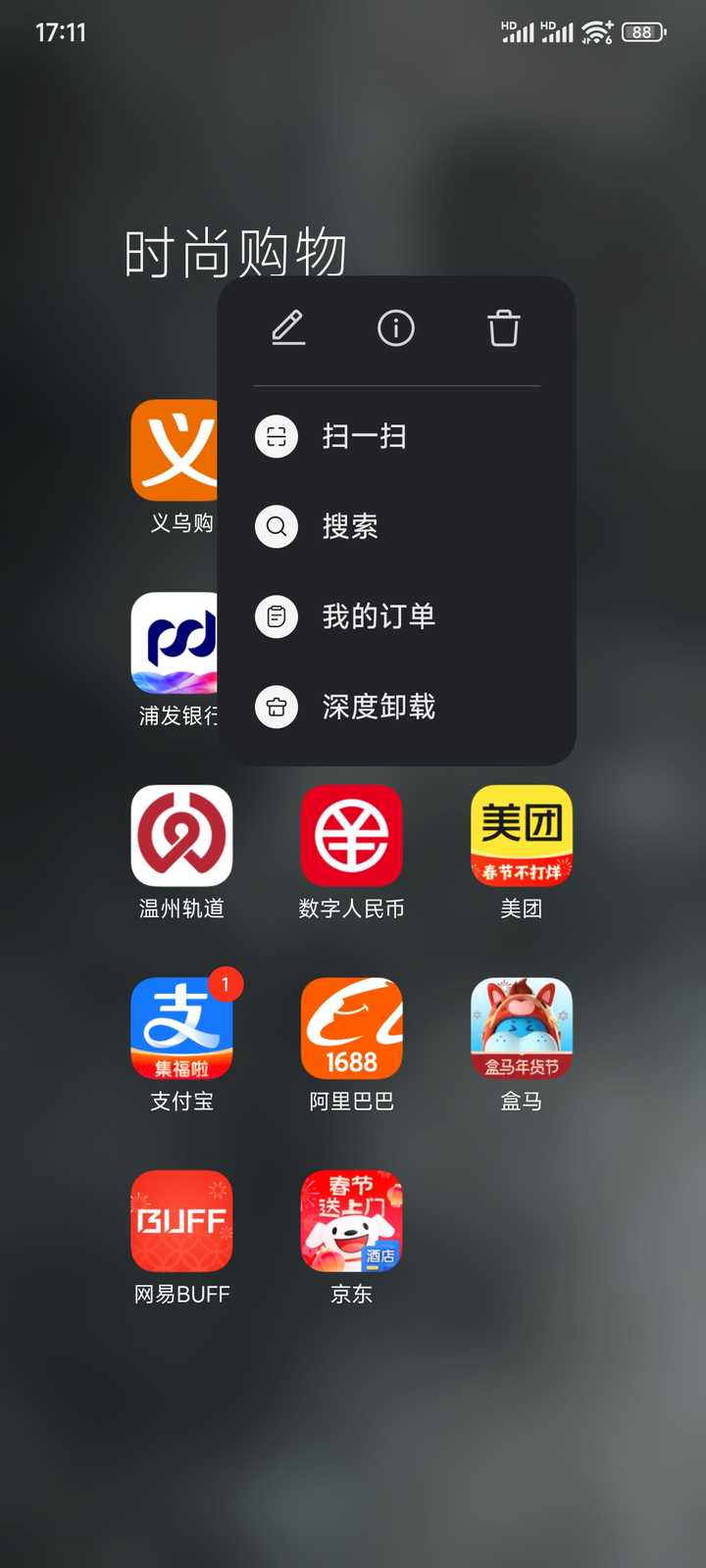Screen dimensions: 706x1568
Task: Tap the trash uninstall icon
Action: coord(504,328)
